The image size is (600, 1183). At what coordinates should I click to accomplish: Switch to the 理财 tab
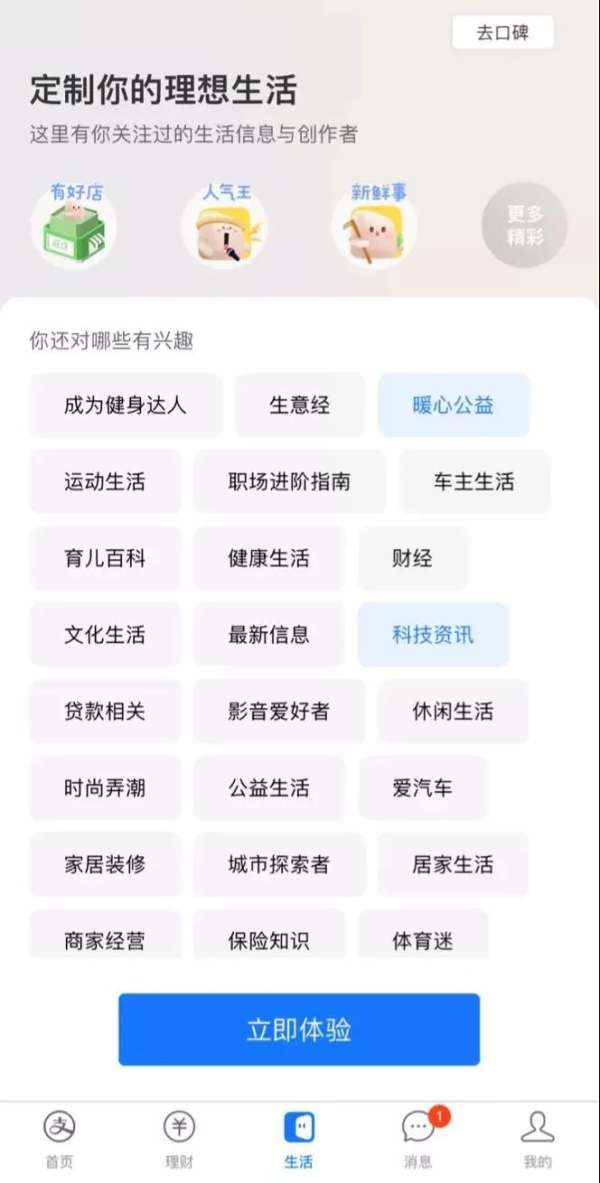[179, 1139]
